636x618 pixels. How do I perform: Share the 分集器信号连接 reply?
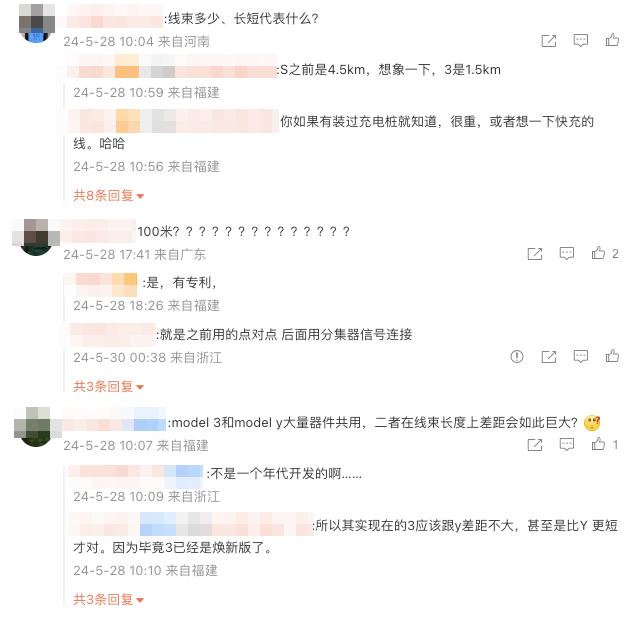pyautogui.click(x=549, y=357)
